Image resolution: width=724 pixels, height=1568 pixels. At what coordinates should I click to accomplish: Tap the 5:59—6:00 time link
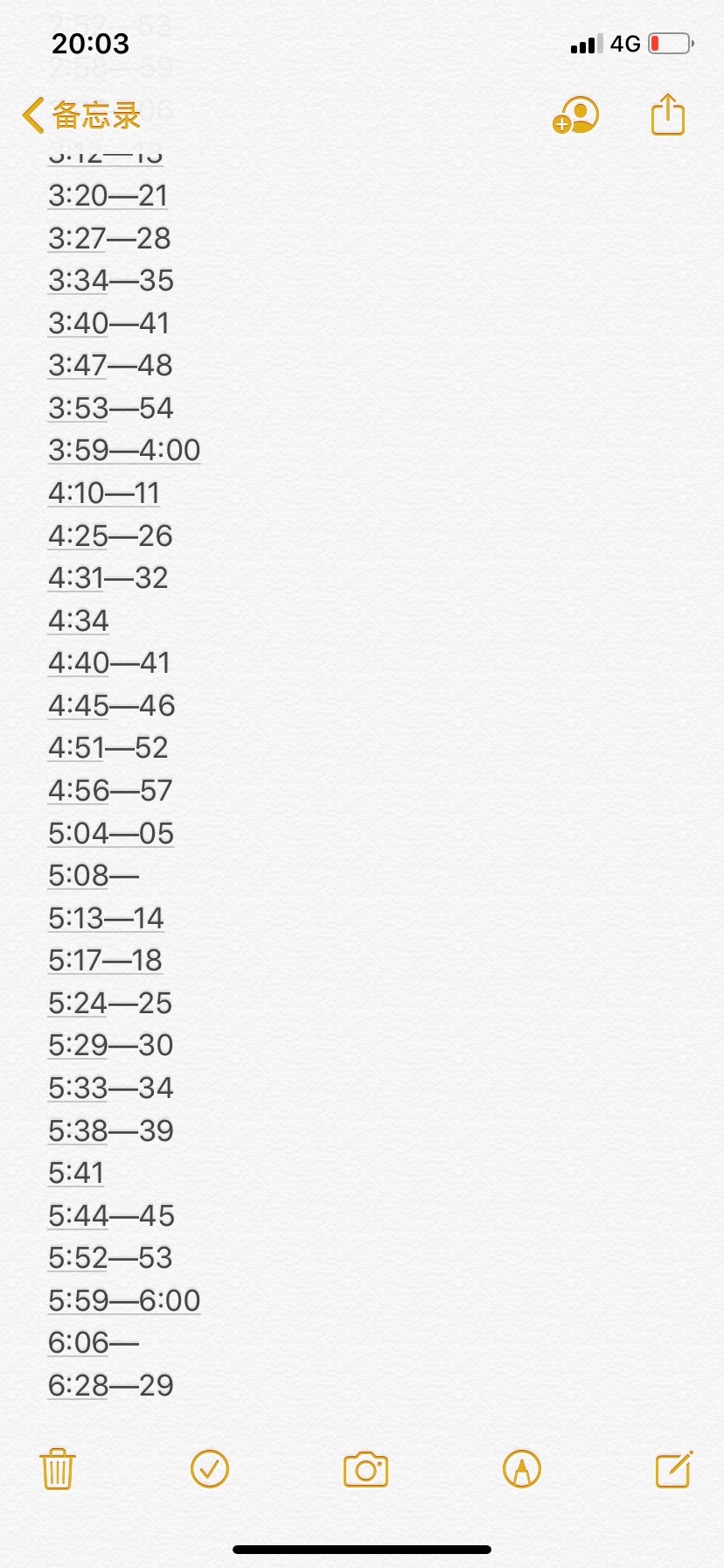[124, 1300]
